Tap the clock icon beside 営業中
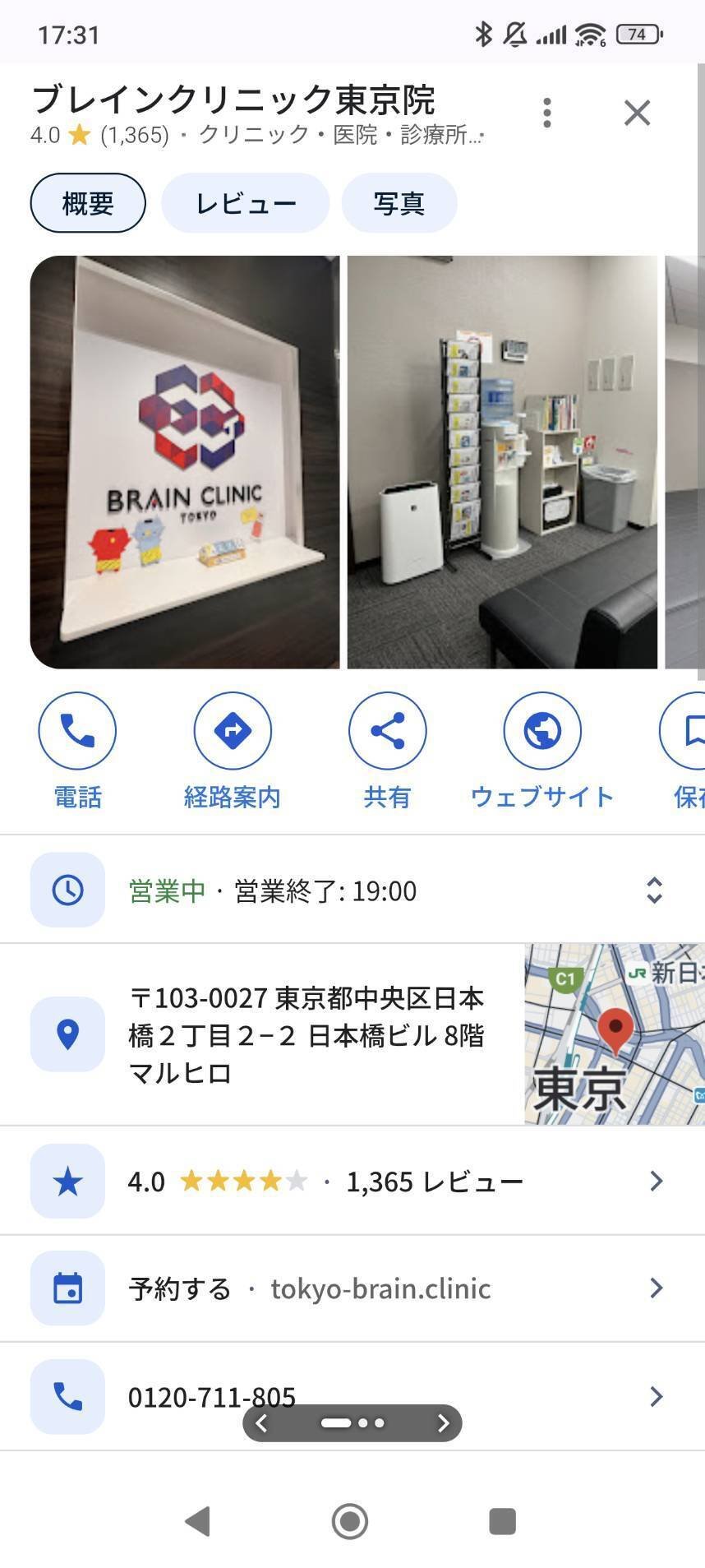 click(68, 890)
